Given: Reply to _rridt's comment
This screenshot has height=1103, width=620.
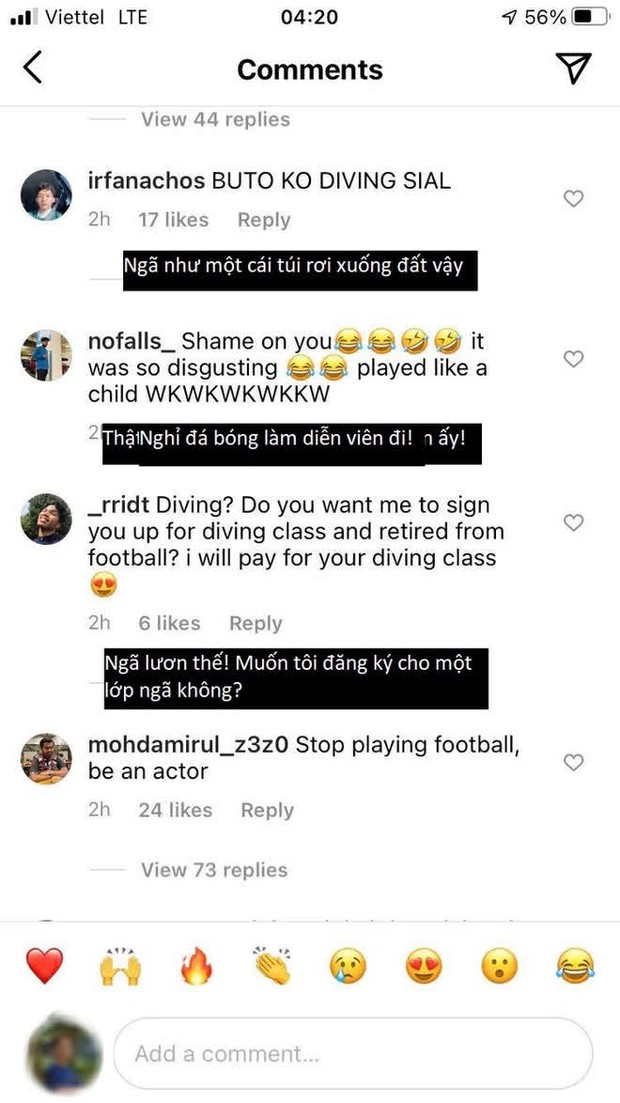Looking at the screenshot, I should click(255, 623).
